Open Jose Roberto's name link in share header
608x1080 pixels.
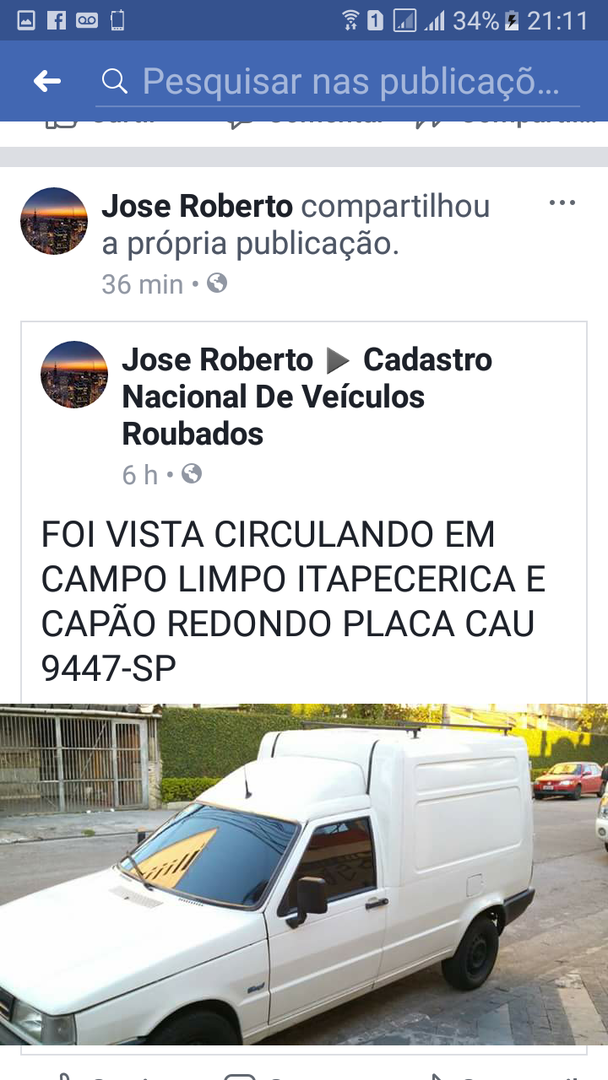point(197,207)
